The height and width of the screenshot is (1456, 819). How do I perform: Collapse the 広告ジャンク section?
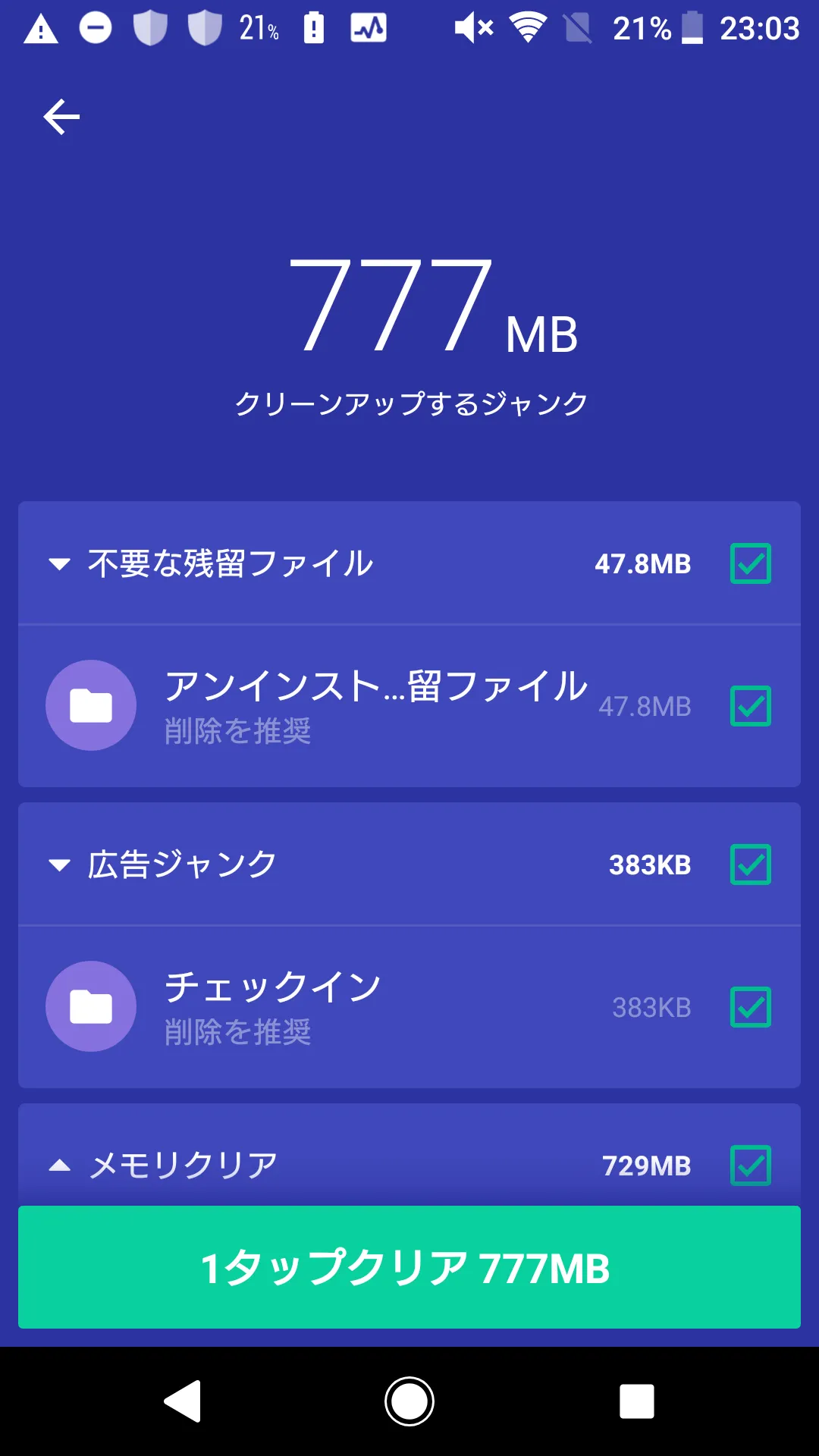pos(59,864)
